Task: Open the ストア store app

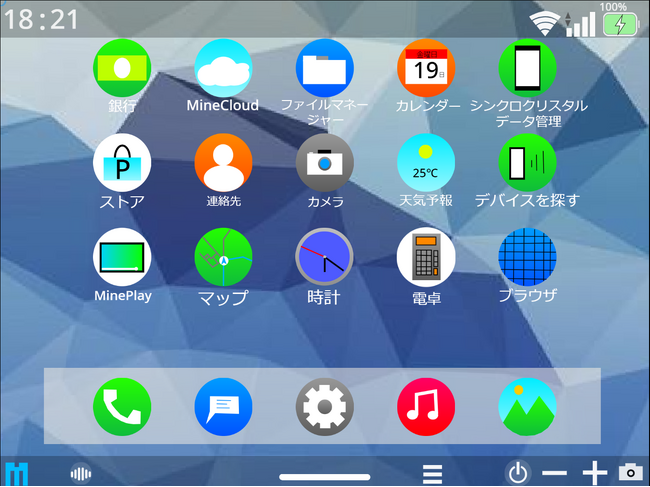Action: coord(122,163)
